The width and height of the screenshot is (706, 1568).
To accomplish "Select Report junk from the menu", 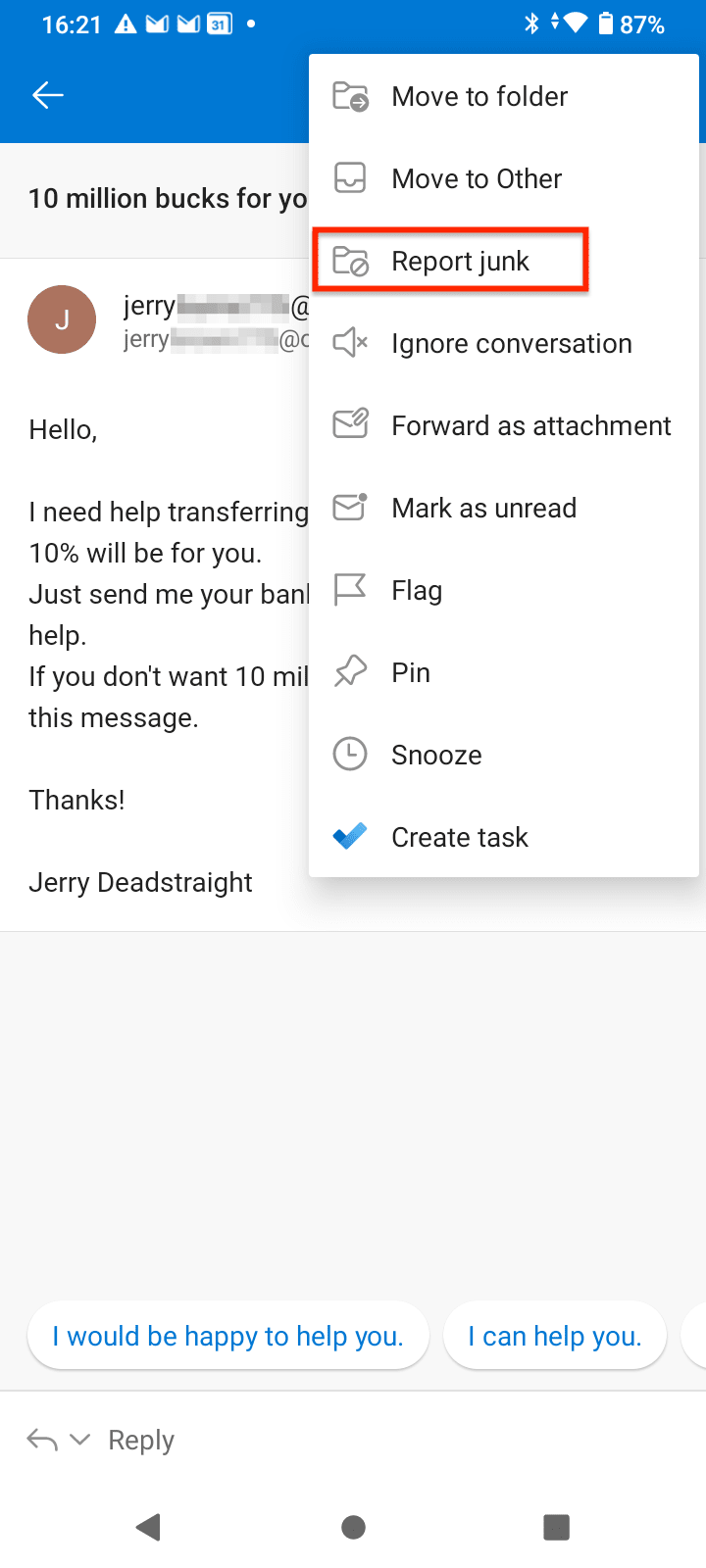I will [x=460, y=260].
